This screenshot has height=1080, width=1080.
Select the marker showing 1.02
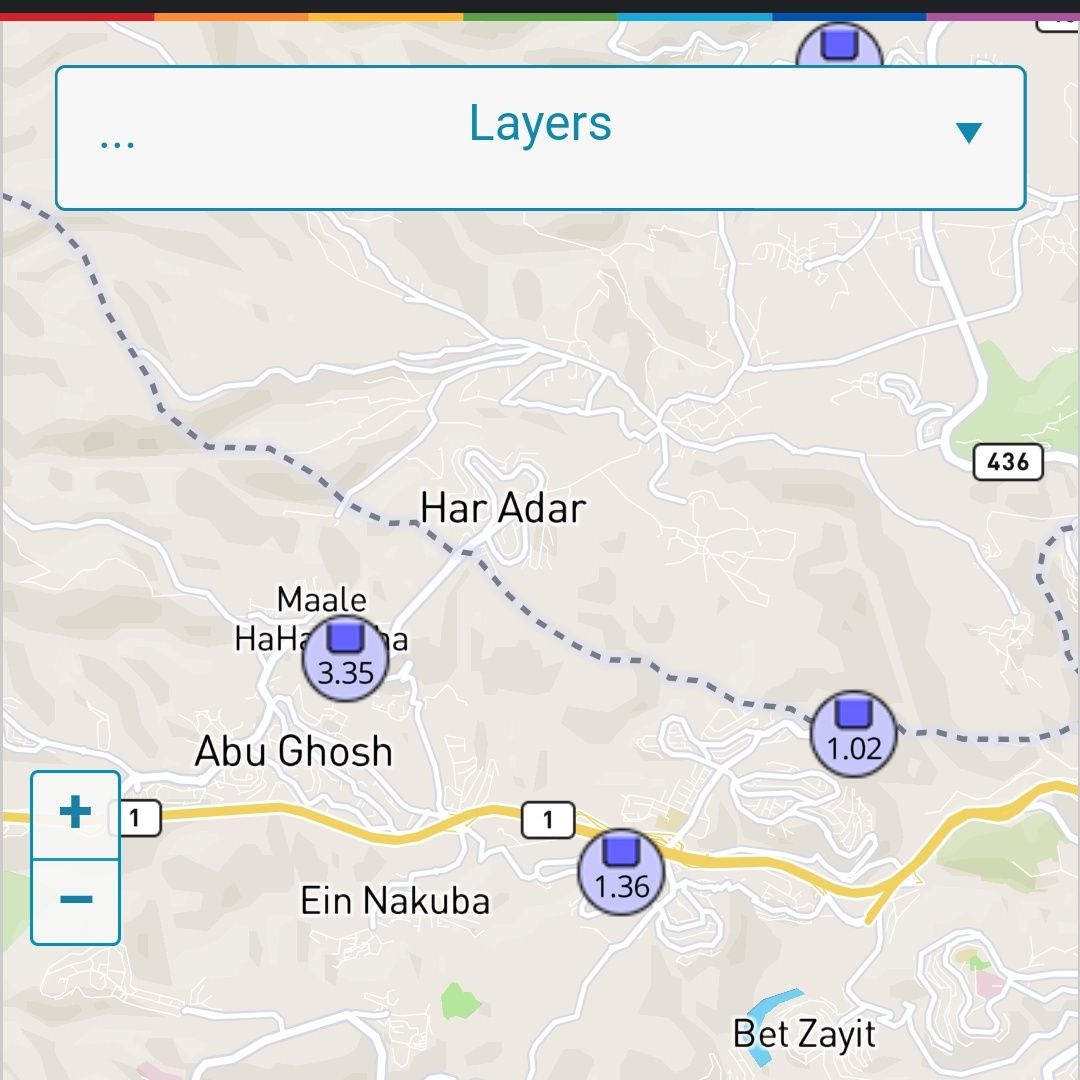click(853, 734)
